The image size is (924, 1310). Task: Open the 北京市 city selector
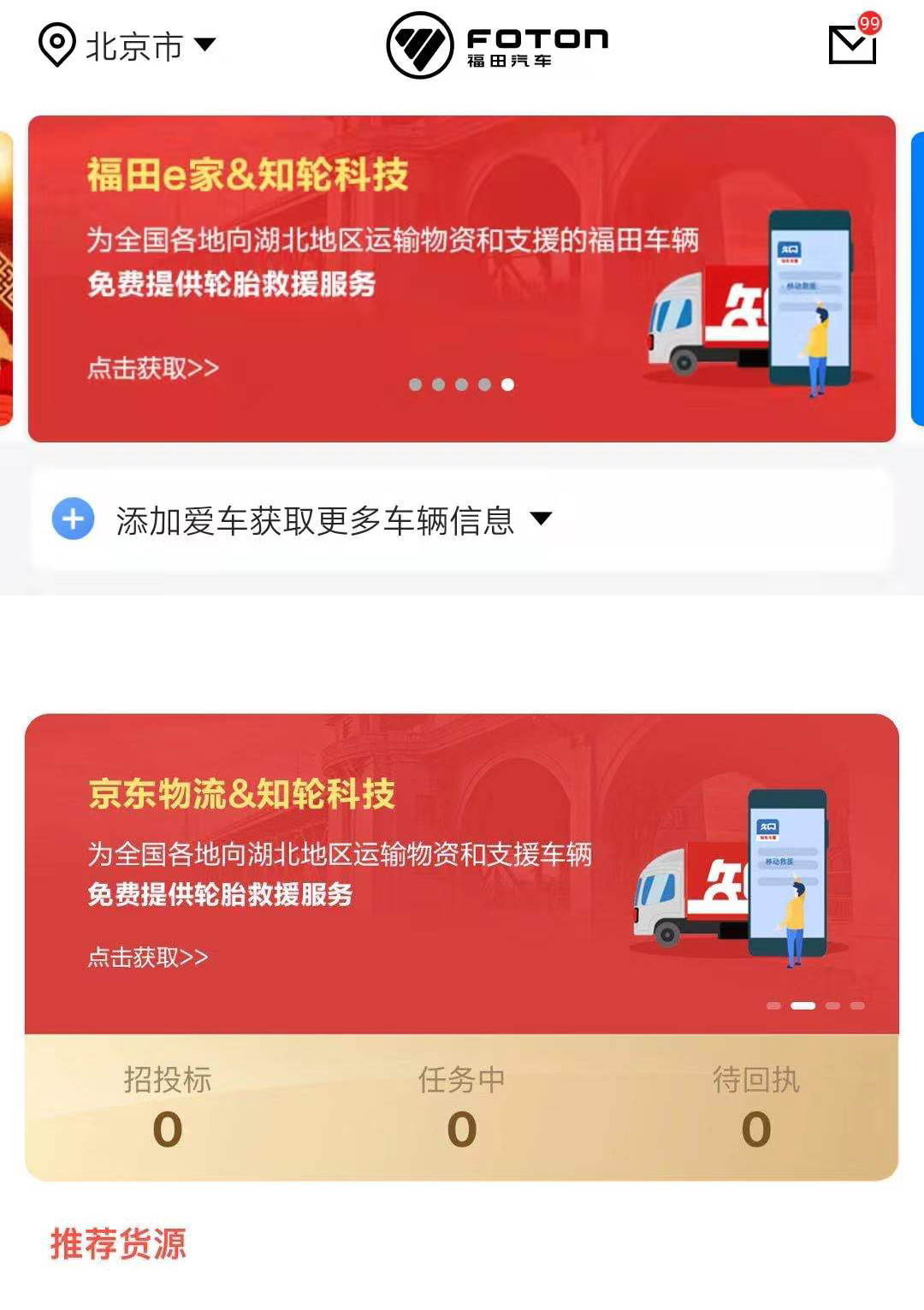(x=128, y=45)
